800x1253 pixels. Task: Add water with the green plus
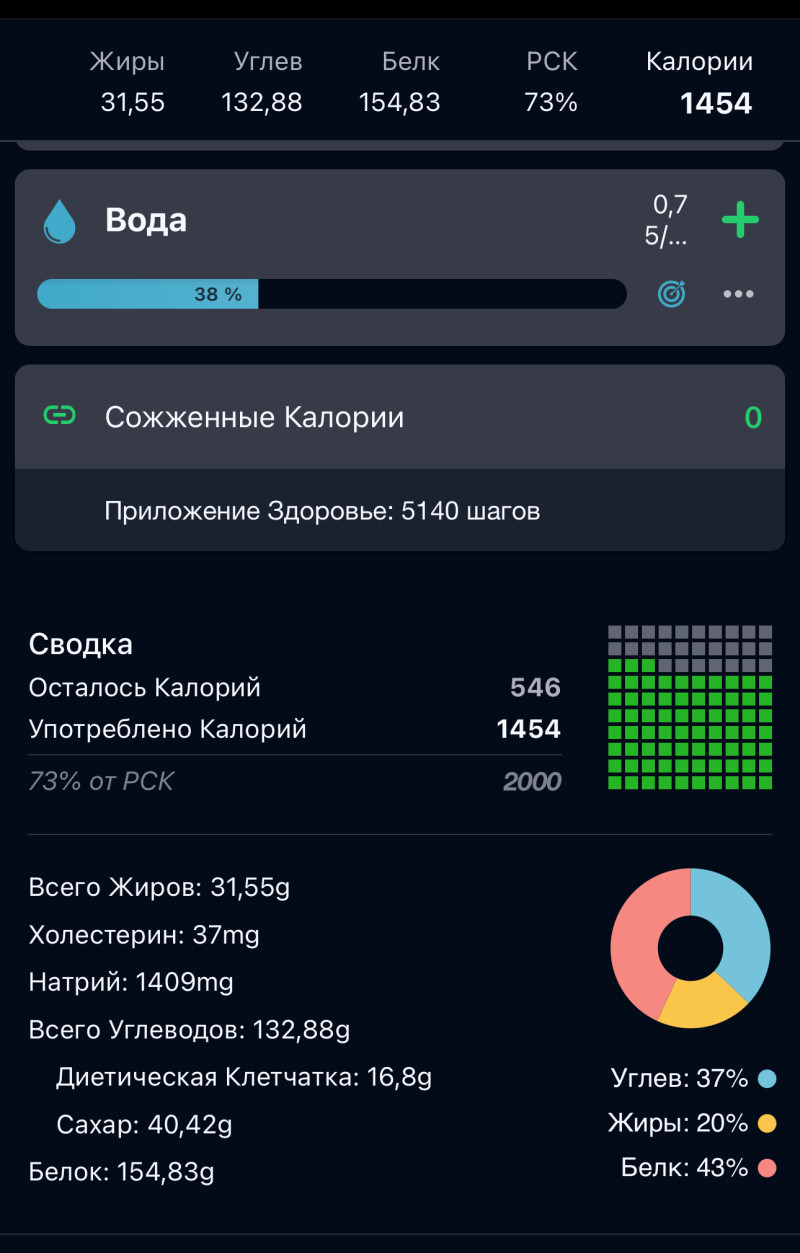[x=740, y=220]
